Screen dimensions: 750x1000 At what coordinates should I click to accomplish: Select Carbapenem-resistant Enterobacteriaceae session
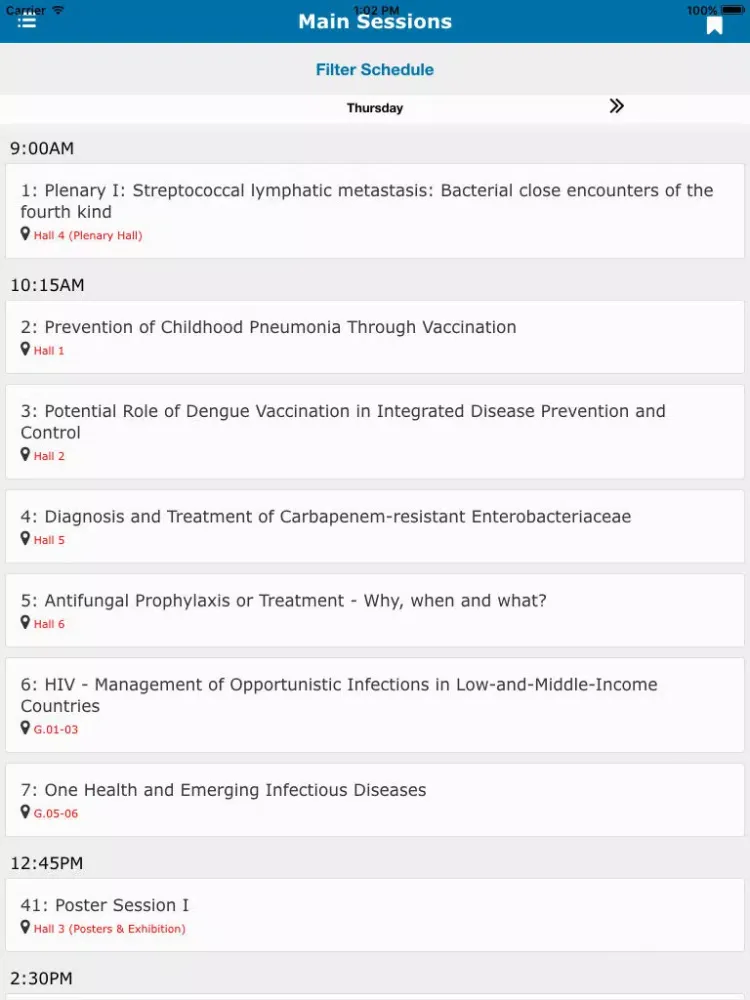(375, 526)
